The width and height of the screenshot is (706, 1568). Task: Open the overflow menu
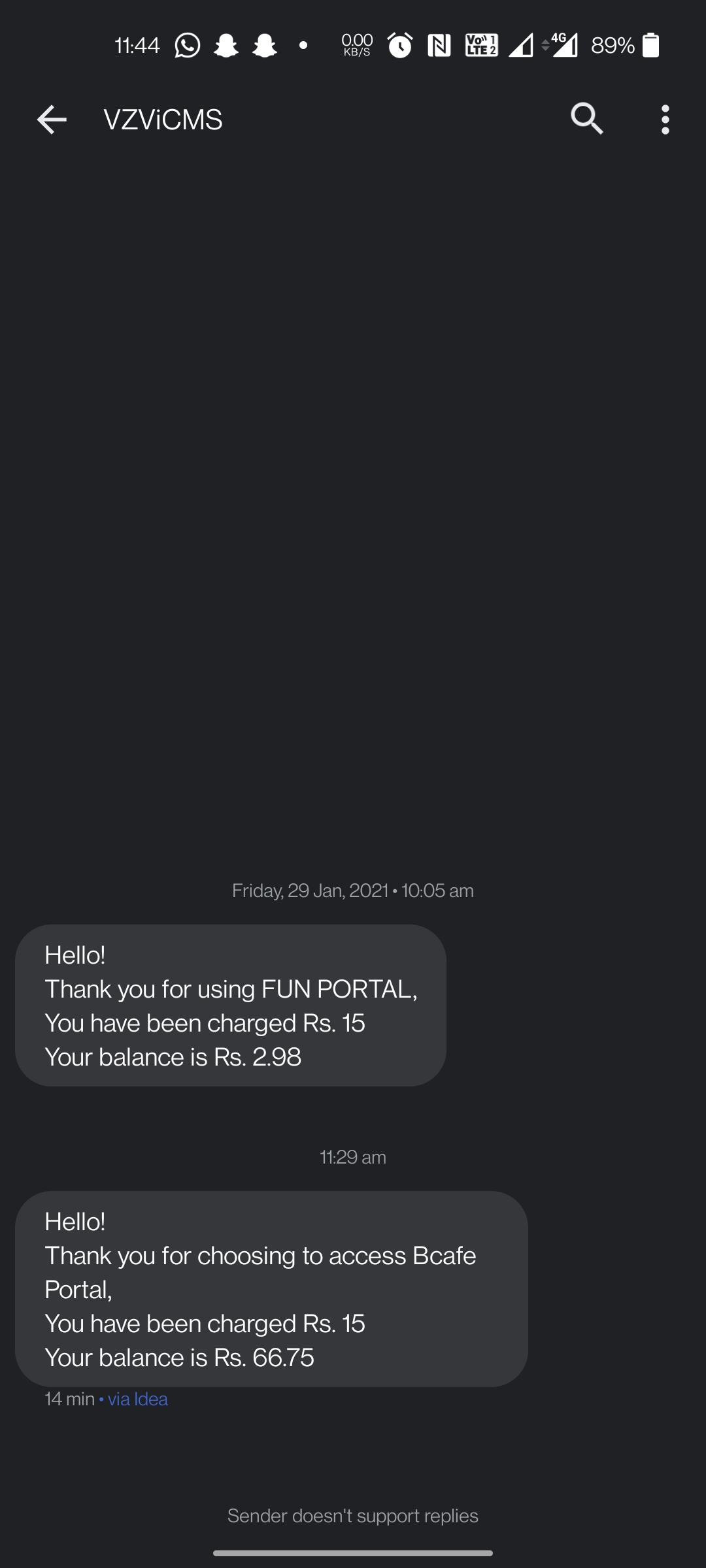coord(665,120)
